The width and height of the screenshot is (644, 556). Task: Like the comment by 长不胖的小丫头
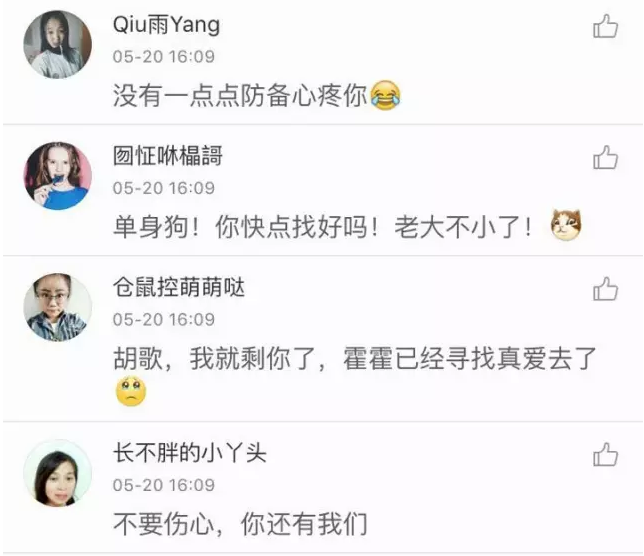[605, 456]
